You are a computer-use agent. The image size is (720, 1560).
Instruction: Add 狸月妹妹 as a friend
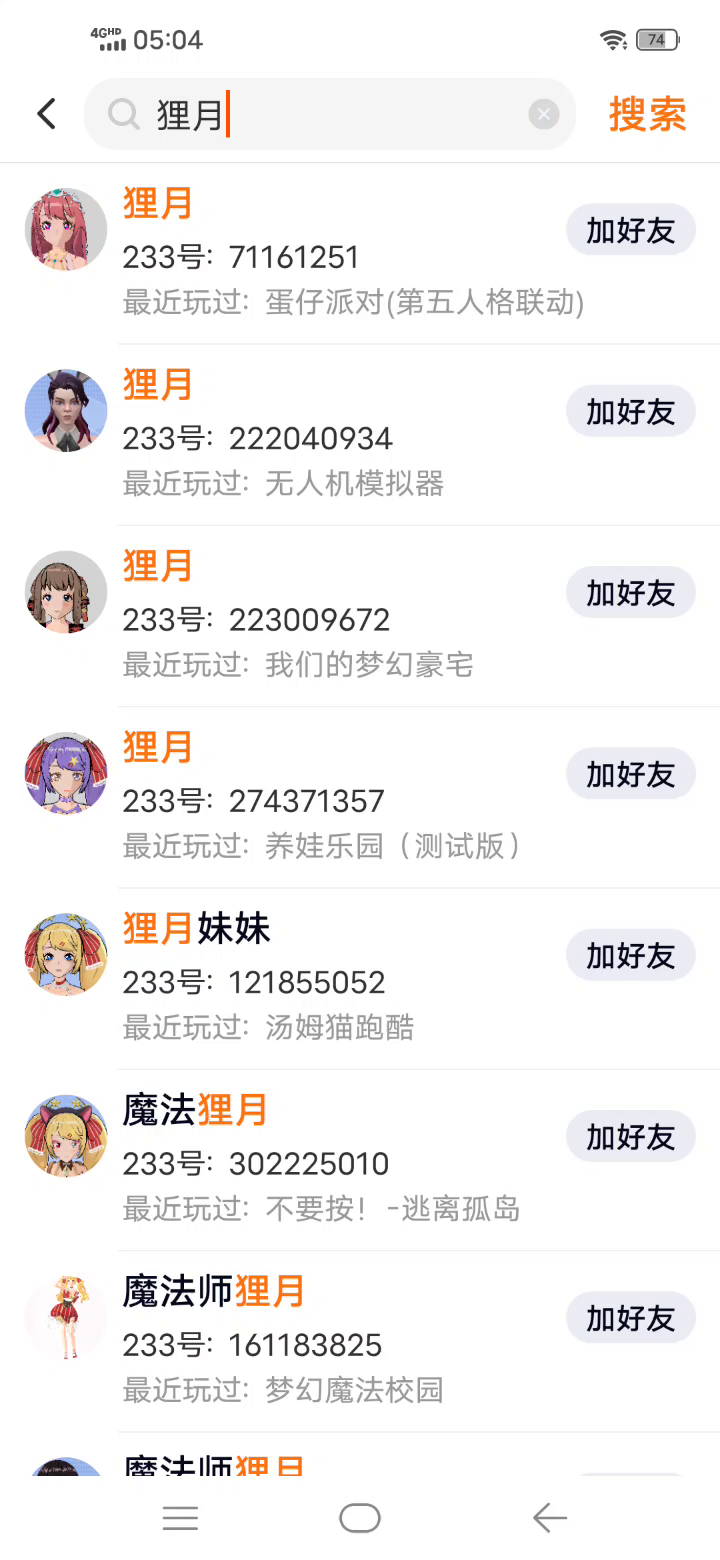click(x=630, y=956)
